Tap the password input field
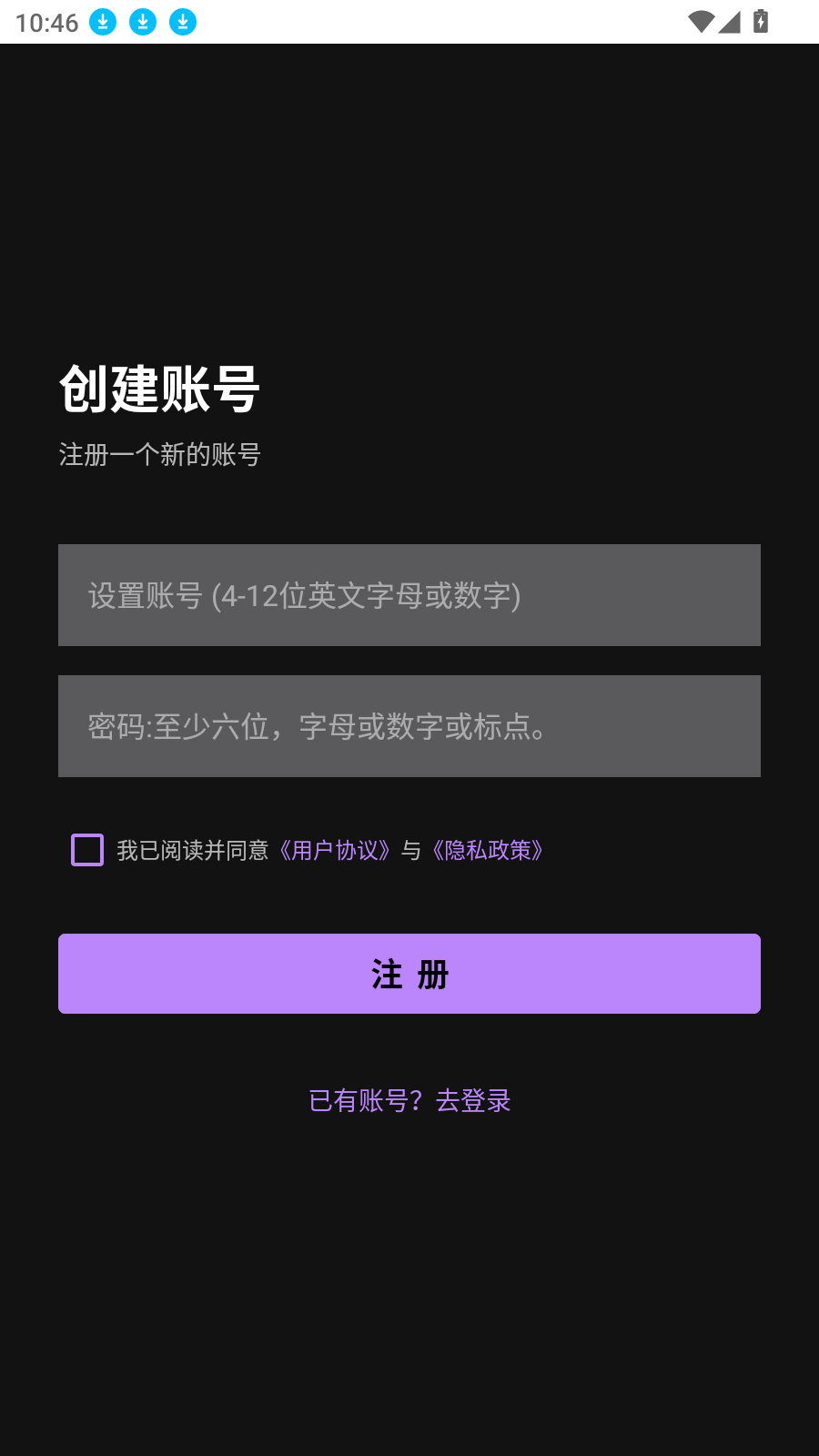This screenshot has height=1456, width=819. [x=409, y=726]
